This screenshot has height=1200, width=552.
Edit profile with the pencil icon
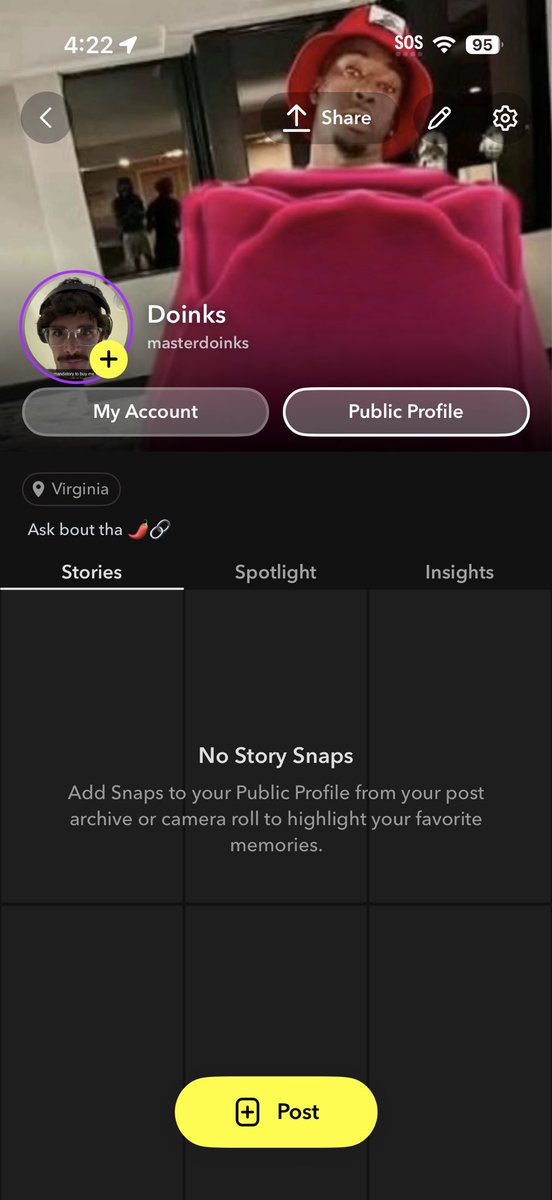(439, 118)
